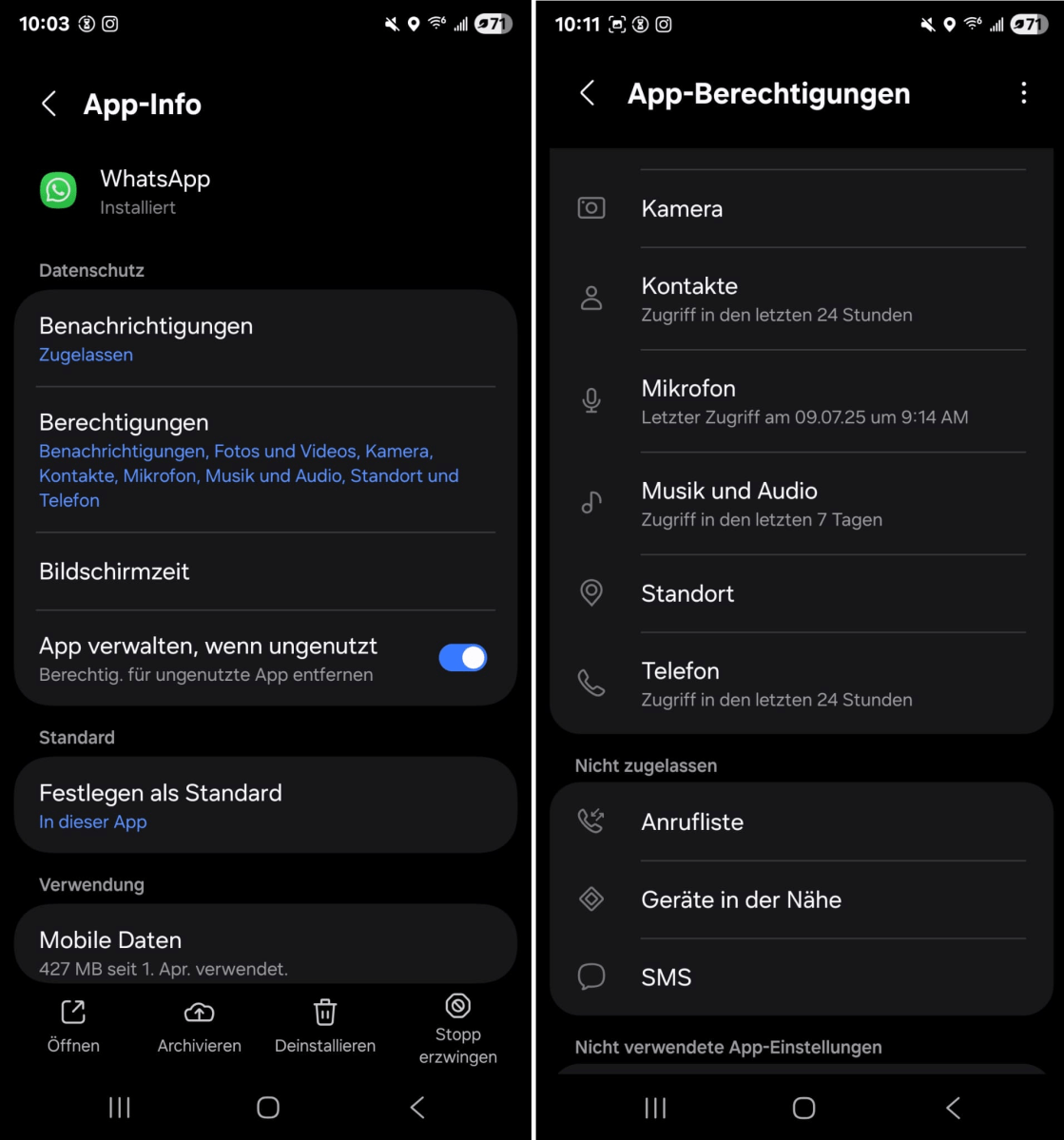Viewport: 1064px width, 1140px height.
Task: Open the Musik und Audio permission
Action: pos(801,504)
